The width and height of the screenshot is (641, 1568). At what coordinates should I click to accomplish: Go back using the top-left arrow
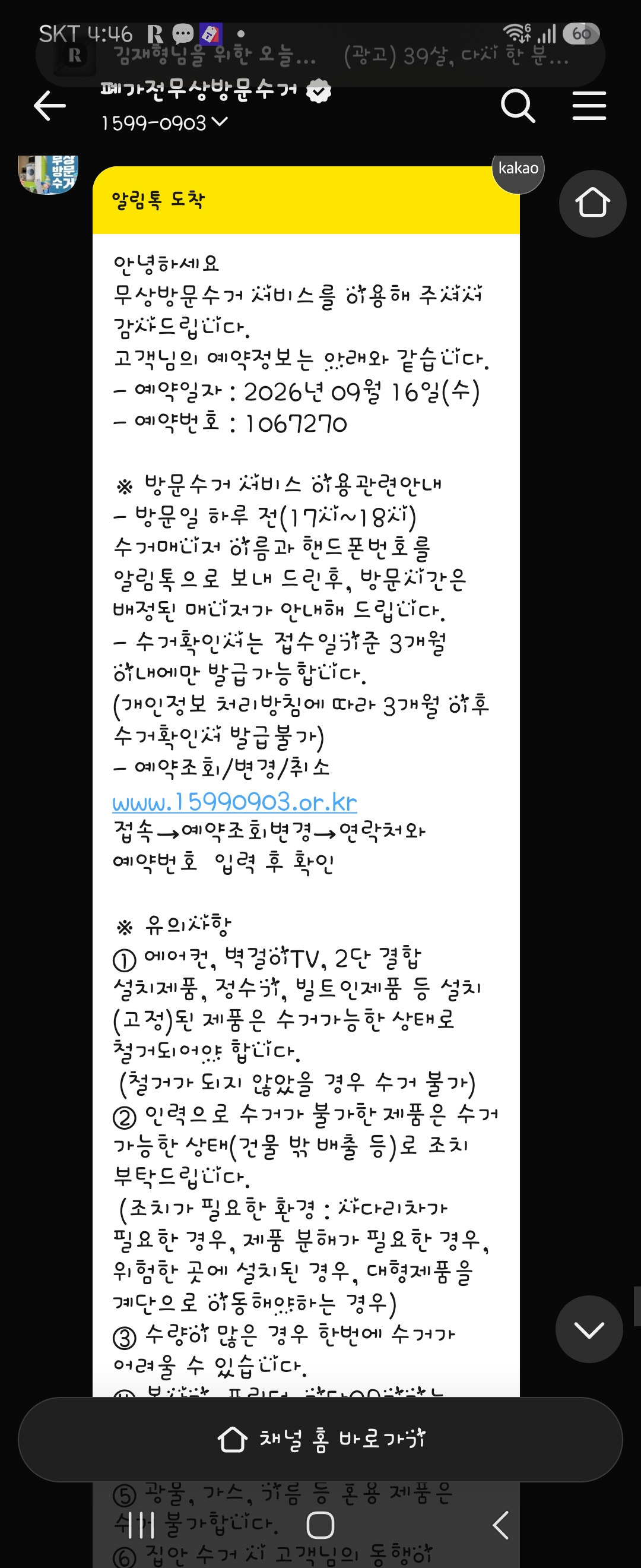pyautogui.click(x=49, y=106)
